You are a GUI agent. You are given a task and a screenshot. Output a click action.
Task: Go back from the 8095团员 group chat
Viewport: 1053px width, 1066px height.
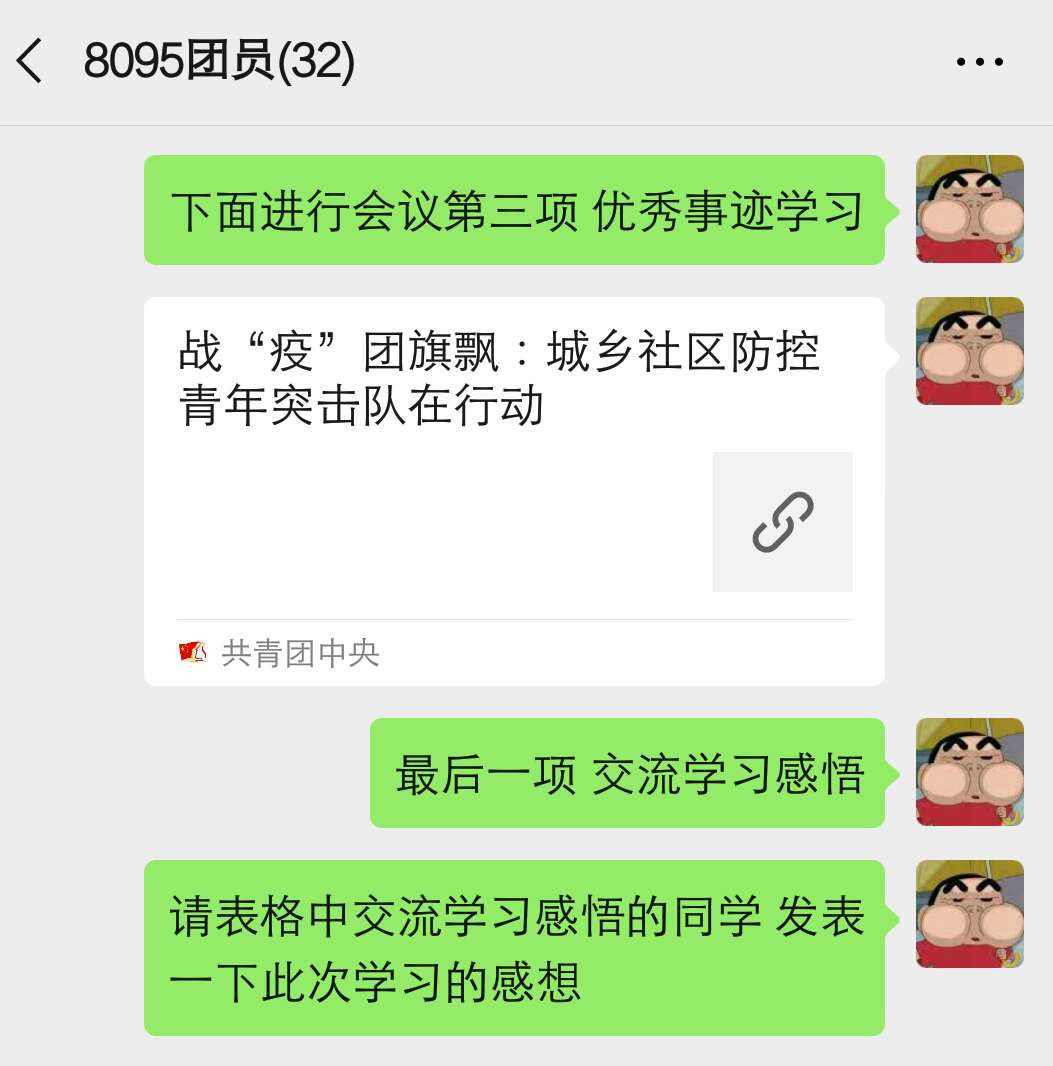click(x=30, y=61)
